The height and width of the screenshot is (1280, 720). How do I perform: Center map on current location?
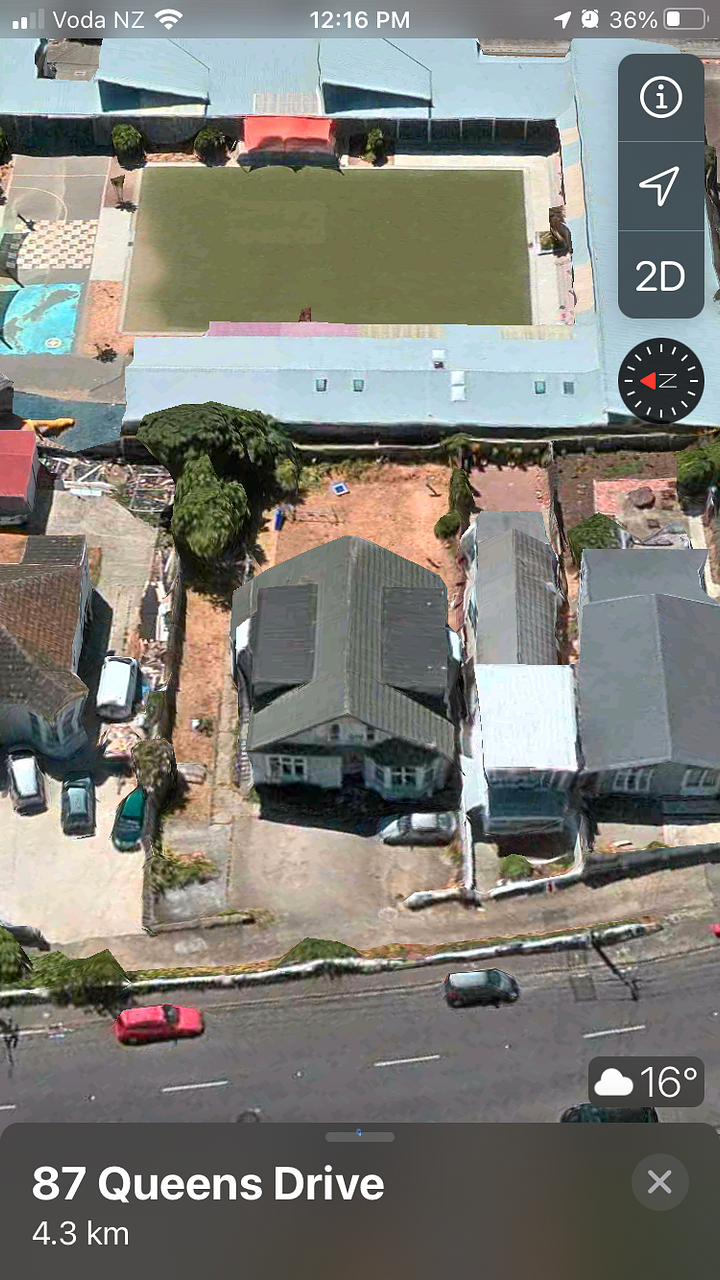(x=660, y=186)
